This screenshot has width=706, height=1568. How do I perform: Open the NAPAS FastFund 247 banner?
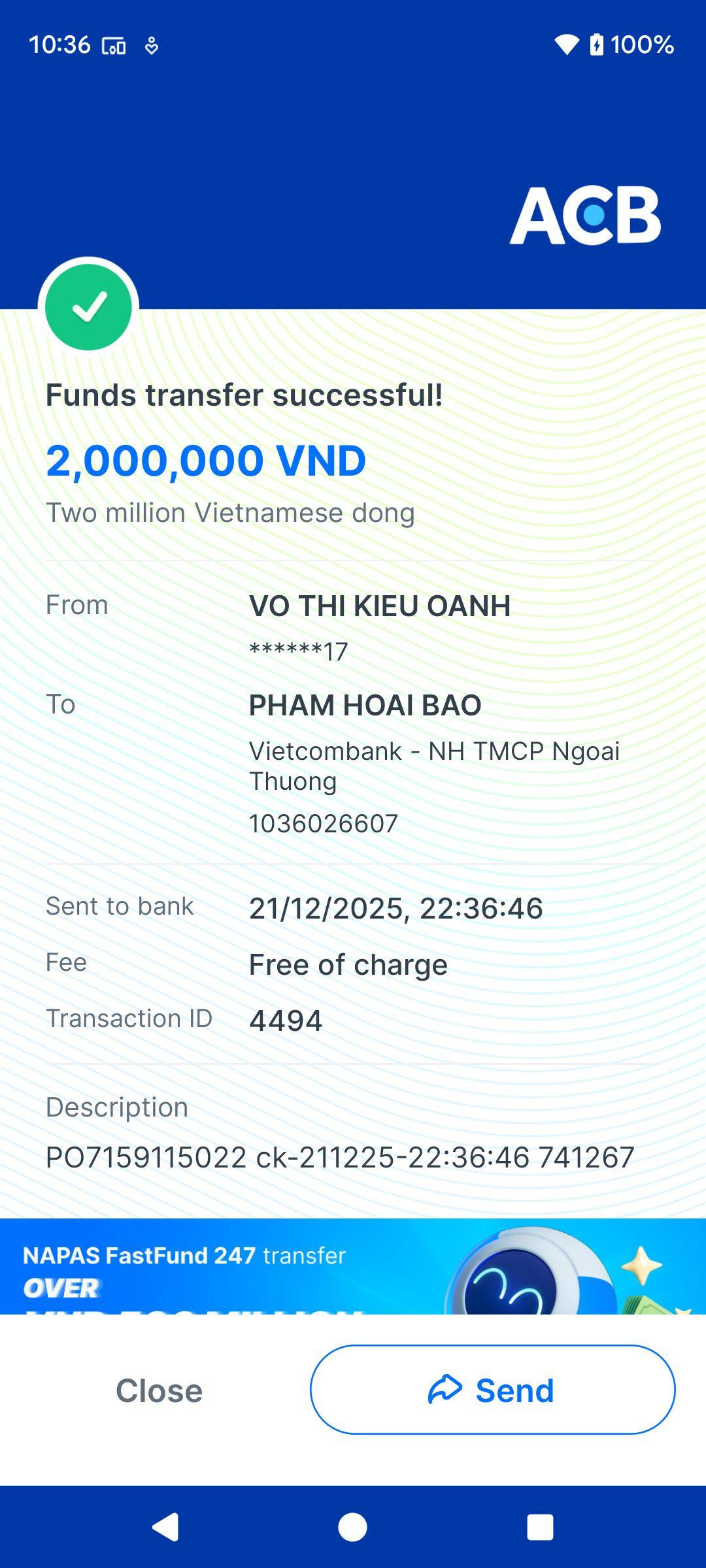click(353, 1266)
